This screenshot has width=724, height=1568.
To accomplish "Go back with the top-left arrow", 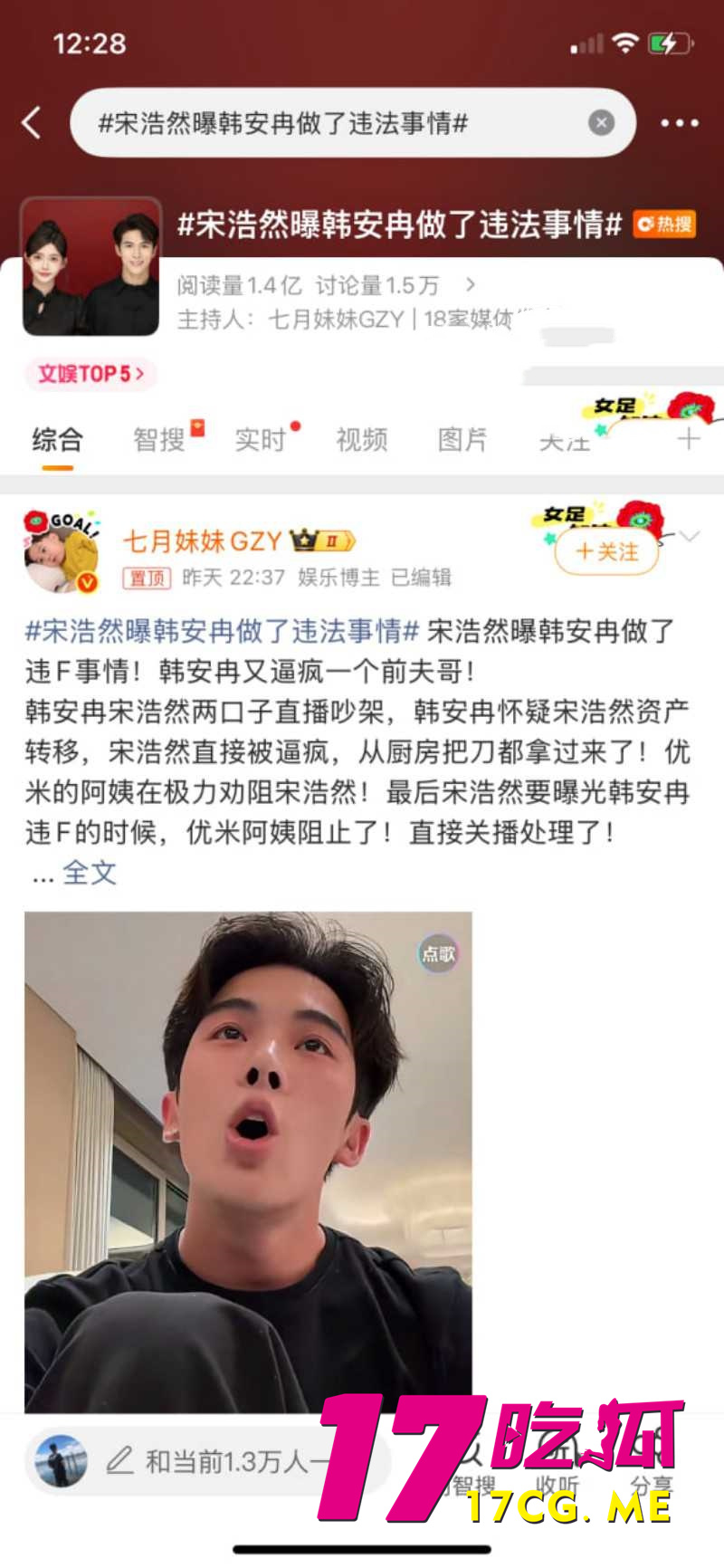I will point(32,122).
